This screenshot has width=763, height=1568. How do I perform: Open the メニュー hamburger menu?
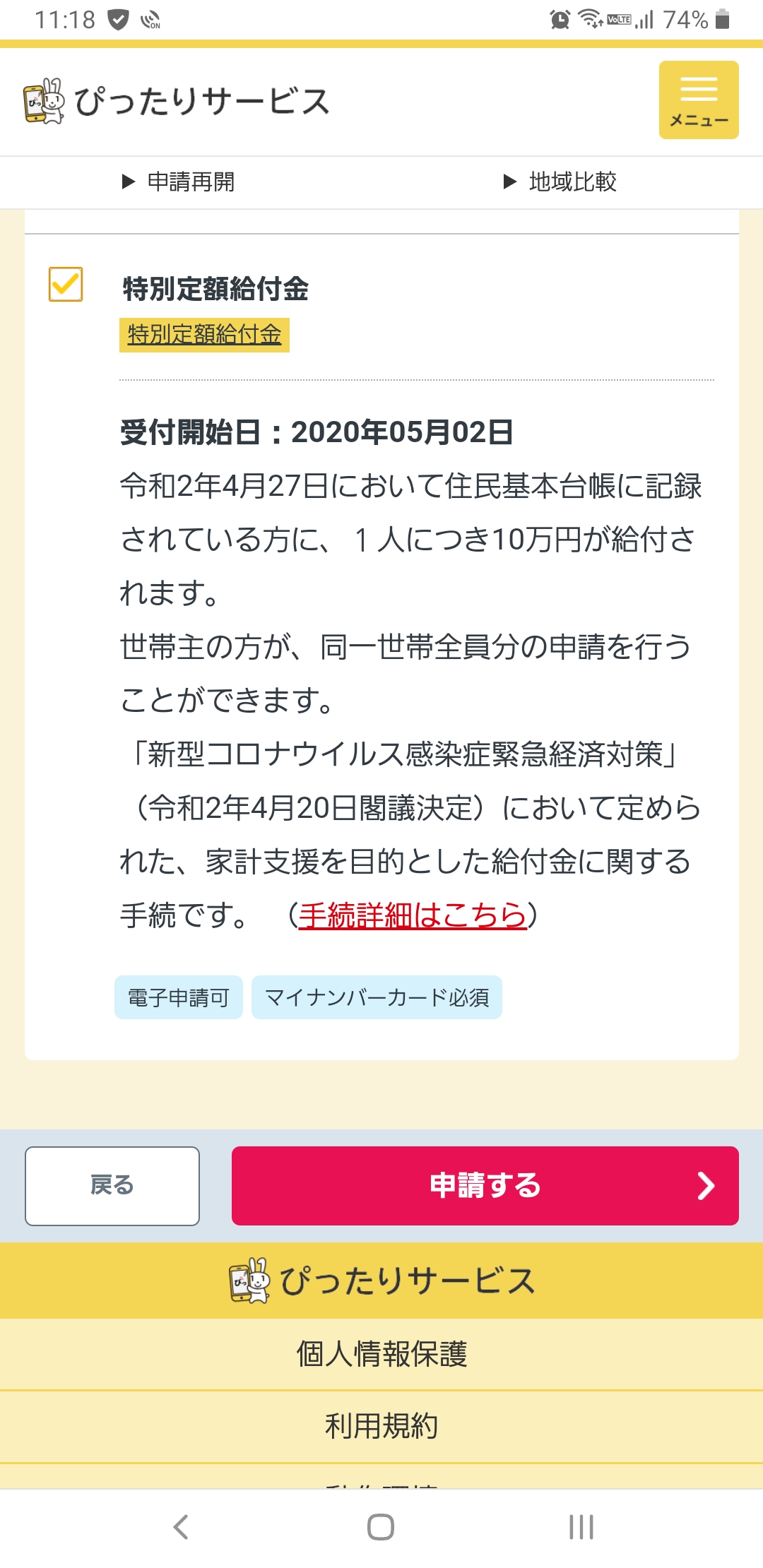698,100
